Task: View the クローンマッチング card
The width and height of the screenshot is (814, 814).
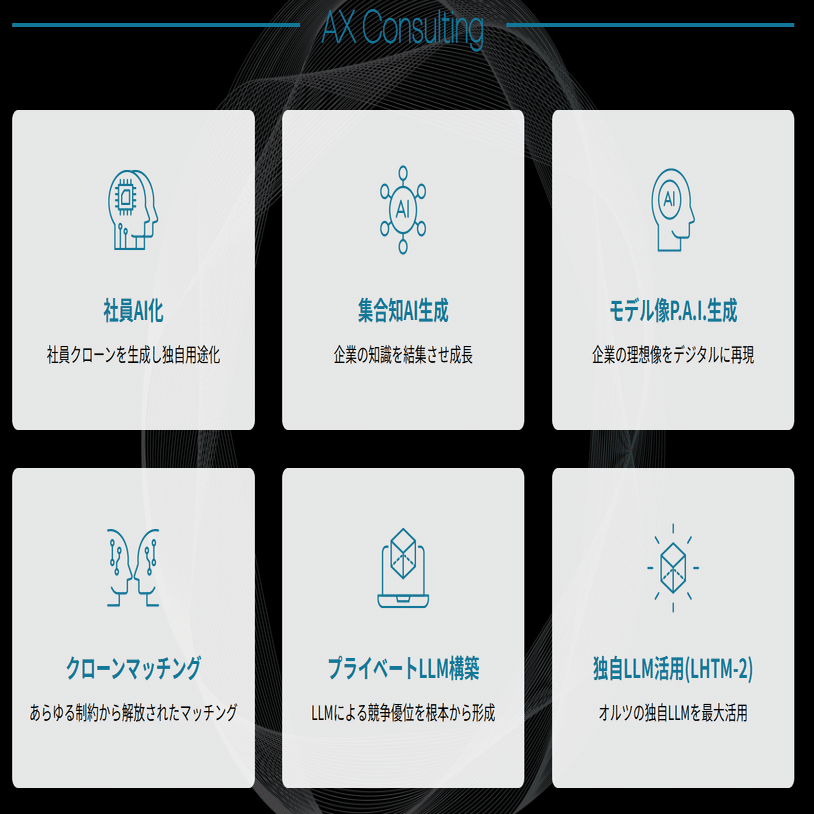Action: coord(133,628)
